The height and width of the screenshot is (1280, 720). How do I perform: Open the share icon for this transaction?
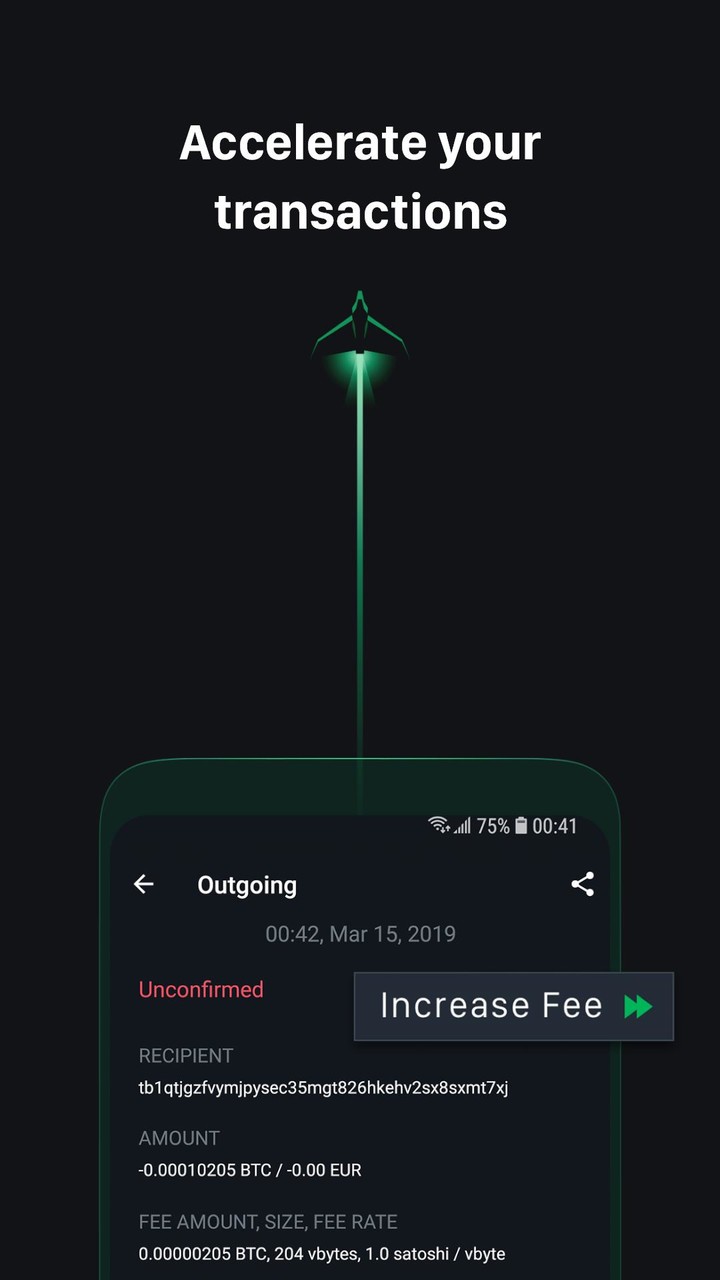pos(583,884)
